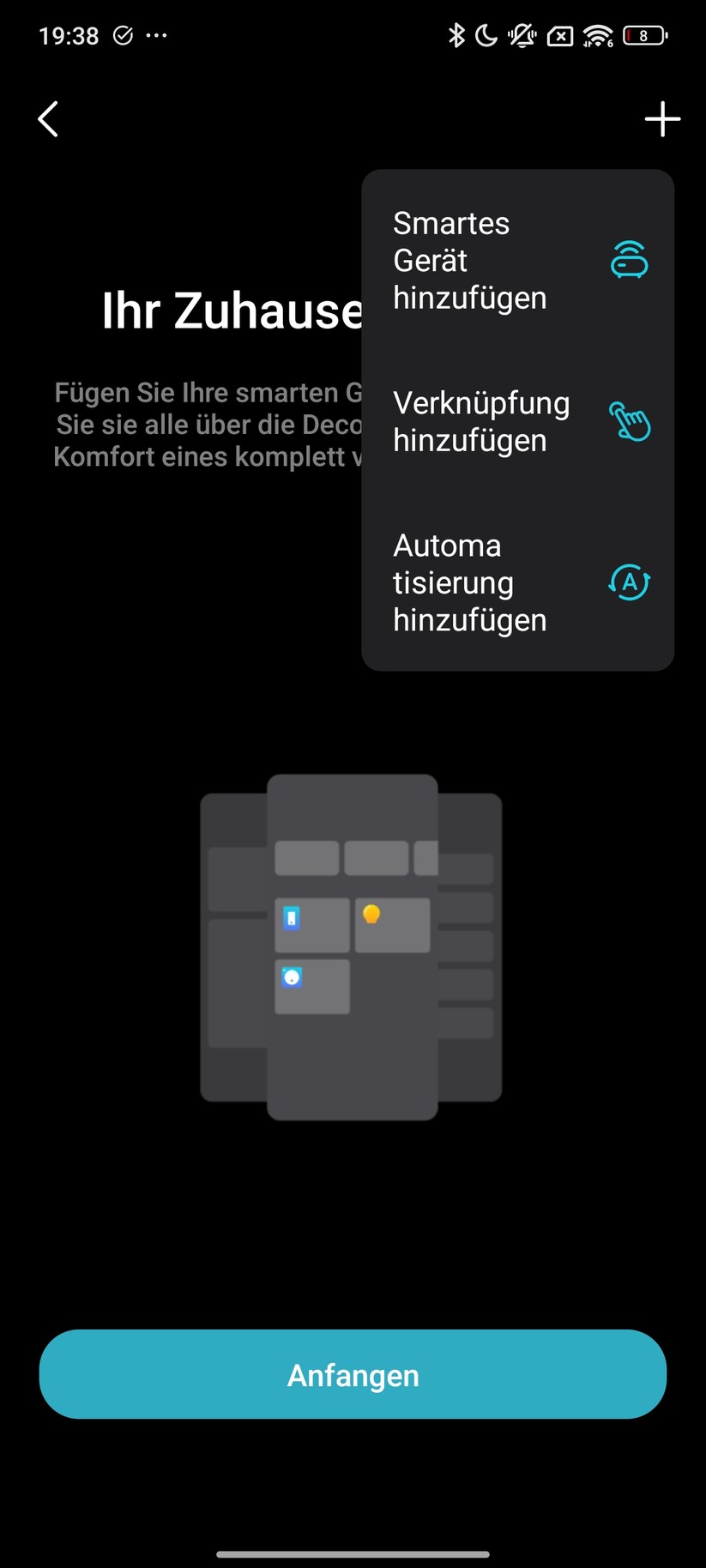
Task: Tap the tap-gesture shortcut icon
Action: click(631, 421)
